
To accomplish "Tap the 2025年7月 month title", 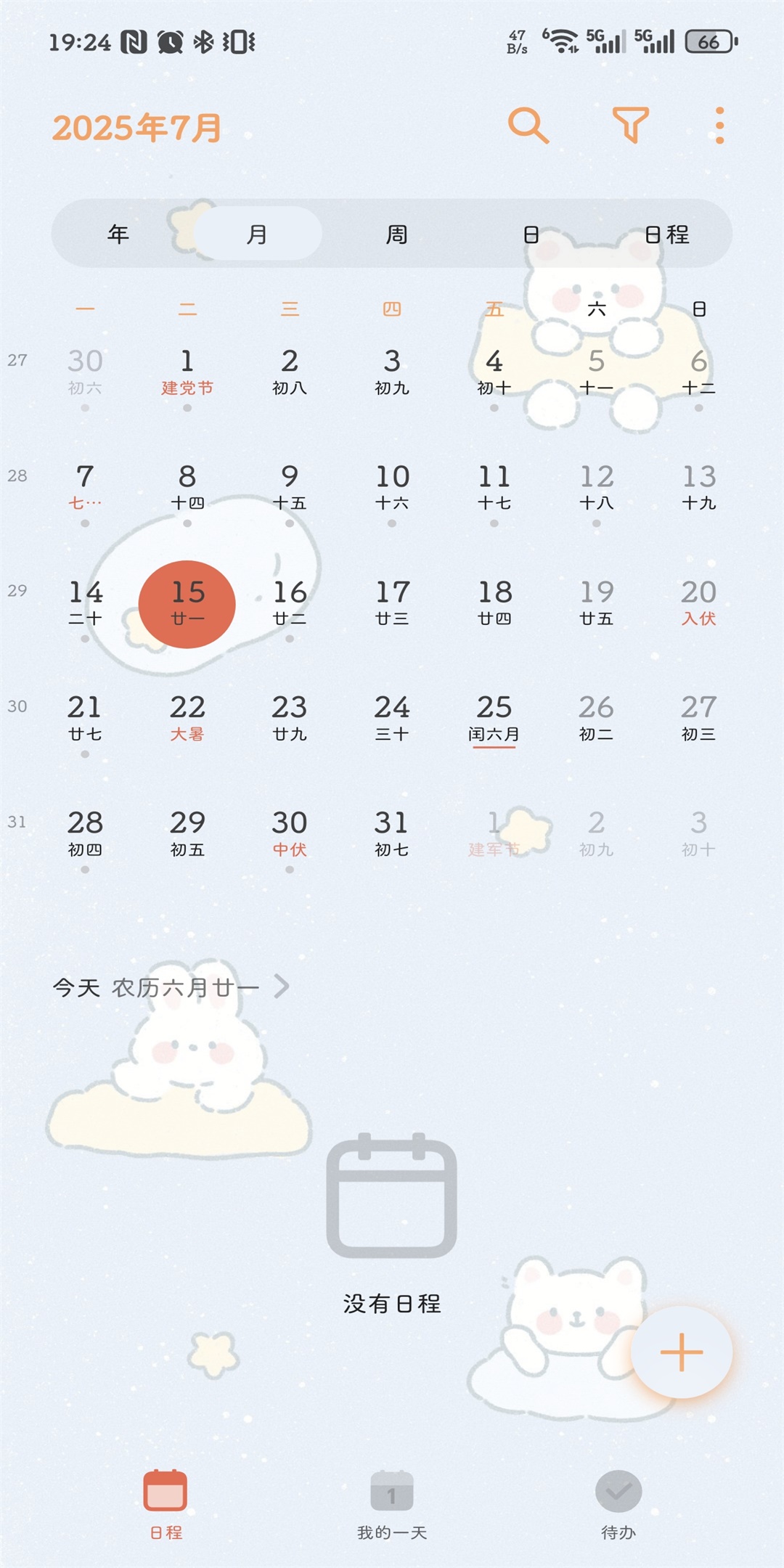I will (x=137, y=128).
